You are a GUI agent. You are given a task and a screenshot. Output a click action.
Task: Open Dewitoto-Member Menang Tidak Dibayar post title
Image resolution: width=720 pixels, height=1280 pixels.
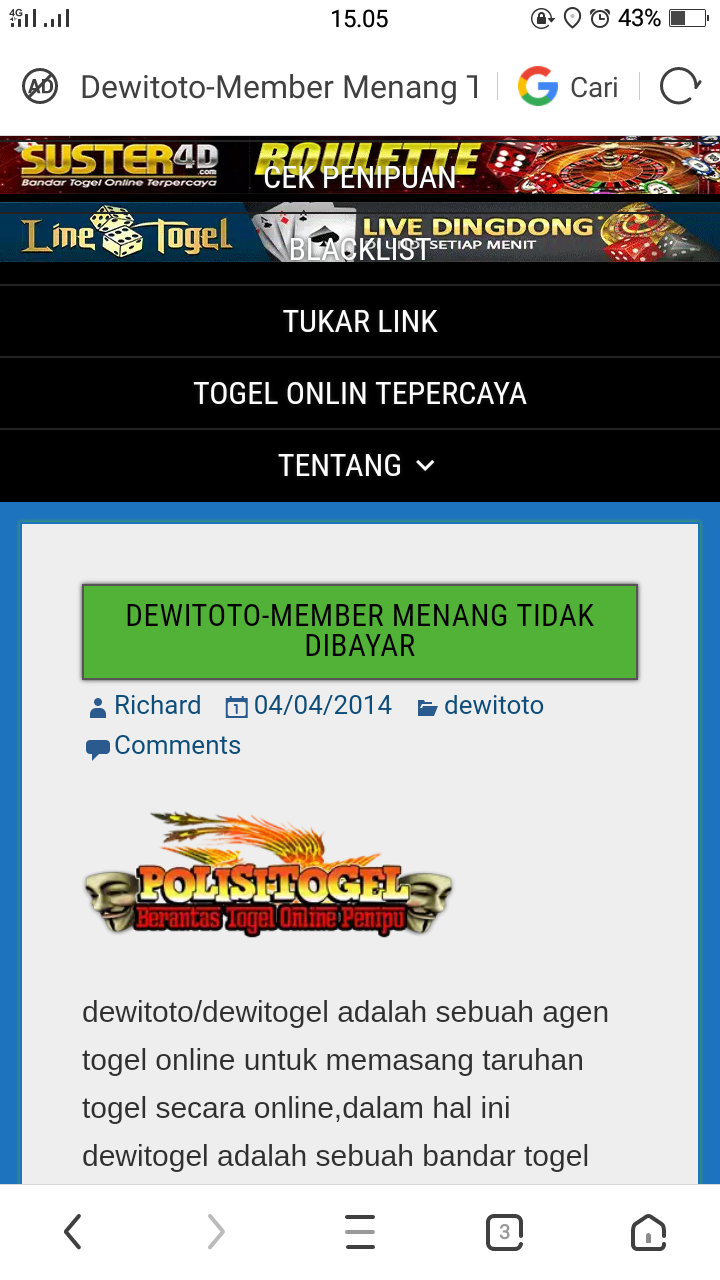[x=360, y=631]
